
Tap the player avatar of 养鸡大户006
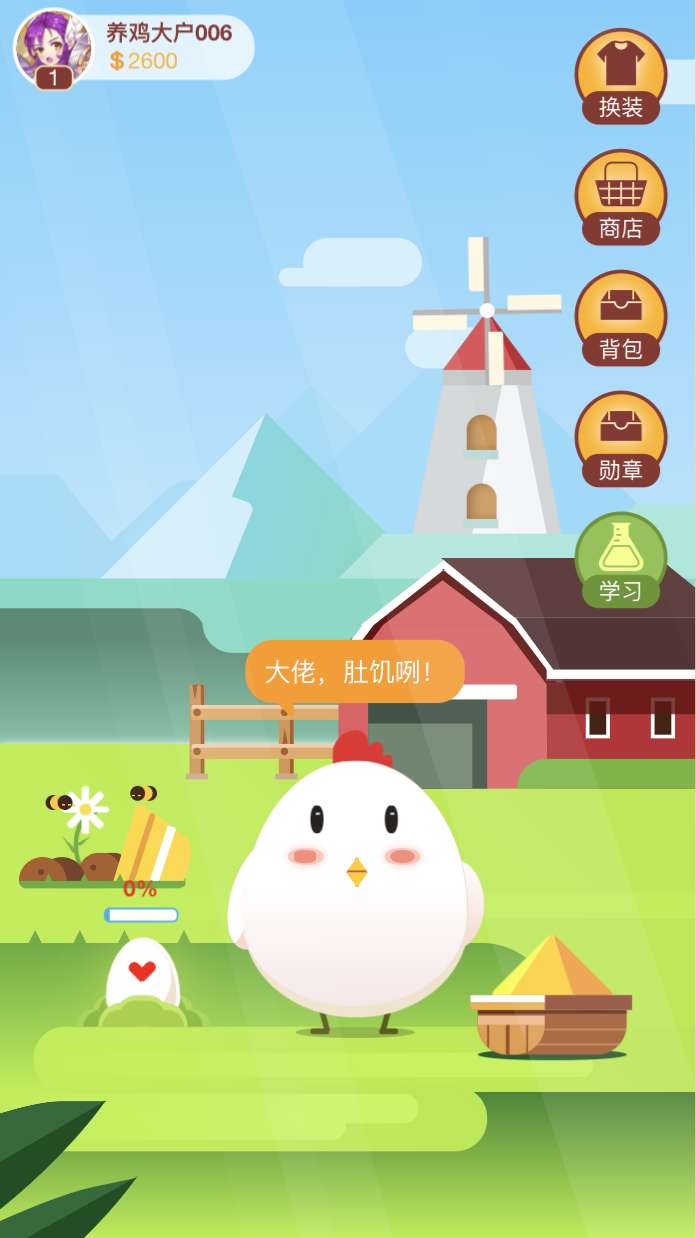point(53,48)
